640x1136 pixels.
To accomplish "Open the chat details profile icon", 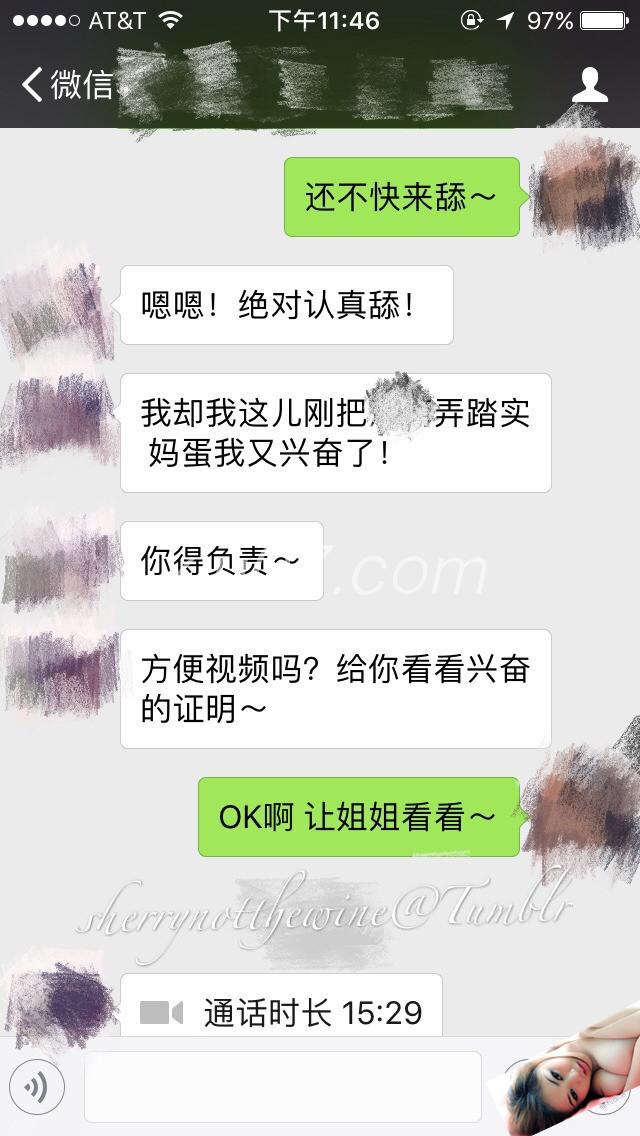I will [590, 85].
